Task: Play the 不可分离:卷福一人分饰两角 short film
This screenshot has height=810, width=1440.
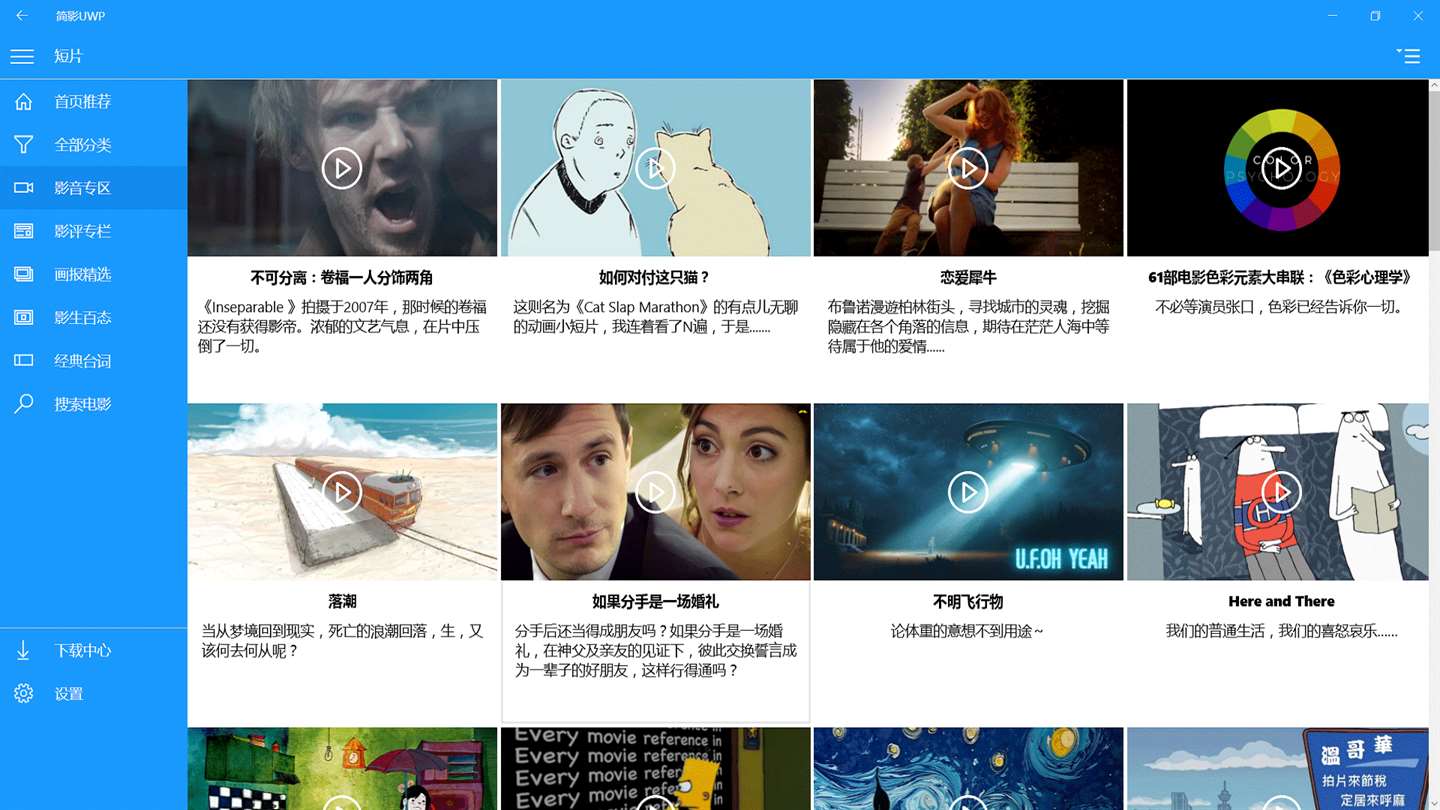Action: coord(342,169)
